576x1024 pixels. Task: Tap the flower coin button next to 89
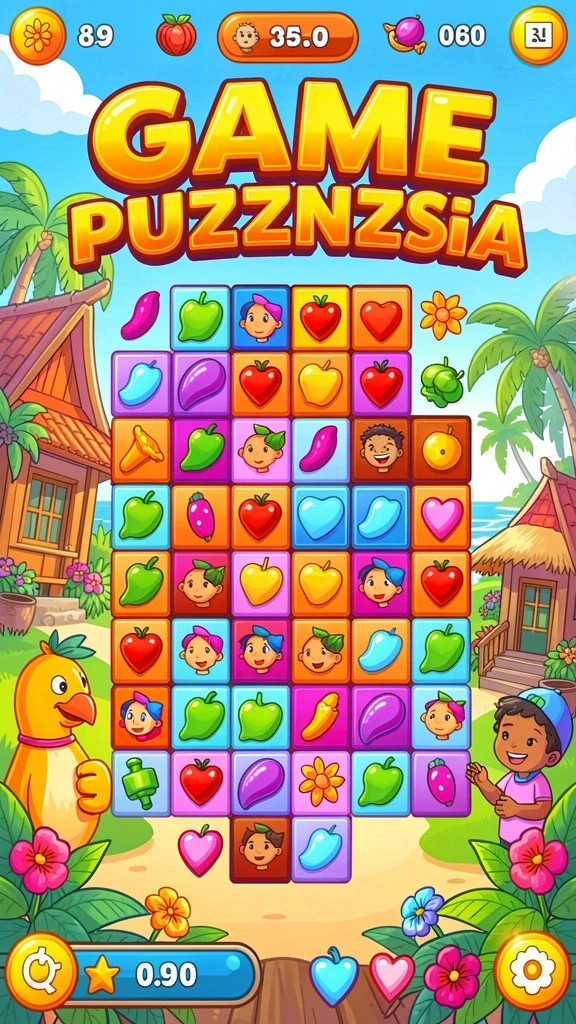38,35
